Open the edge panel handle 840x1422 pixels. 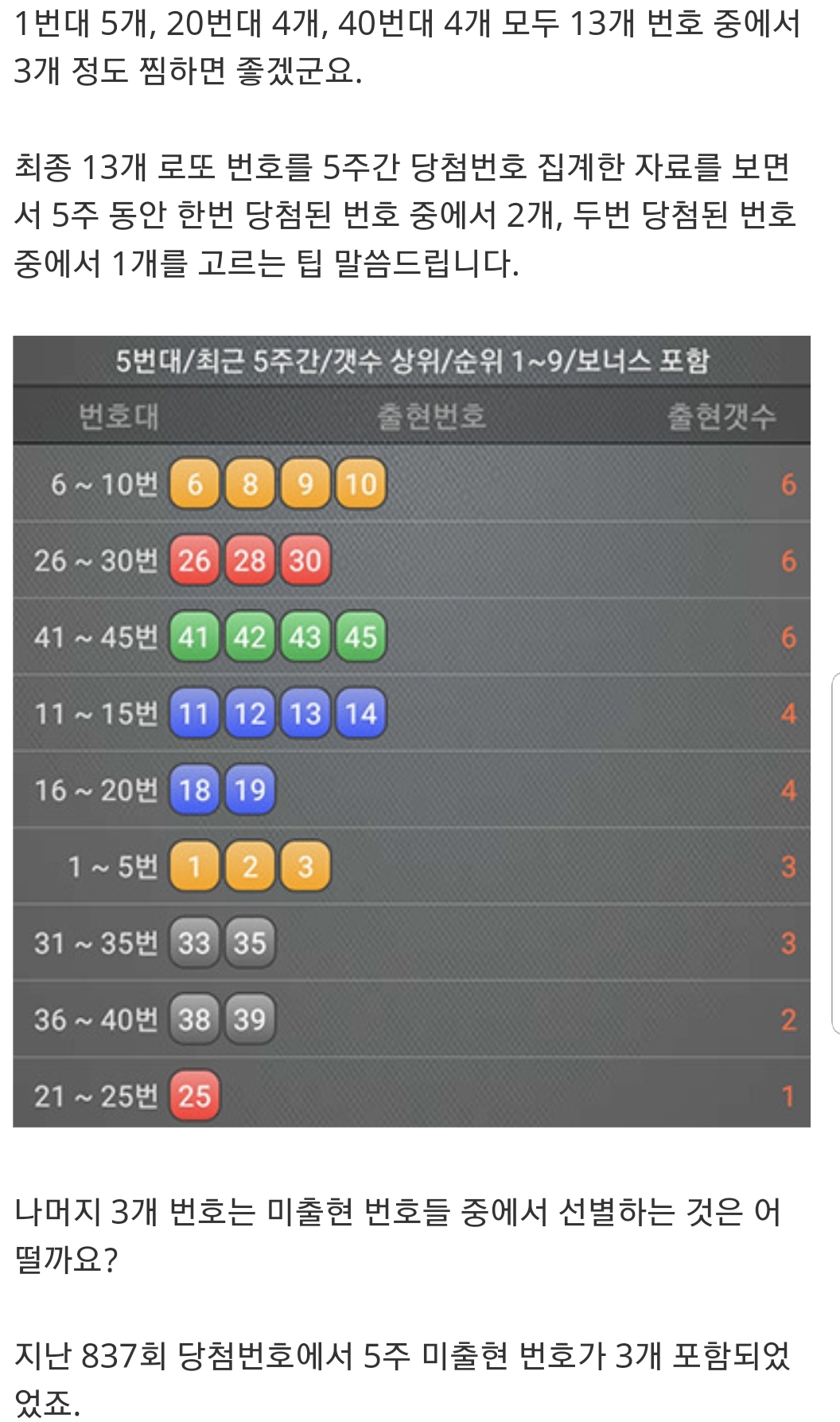(835, 853)
